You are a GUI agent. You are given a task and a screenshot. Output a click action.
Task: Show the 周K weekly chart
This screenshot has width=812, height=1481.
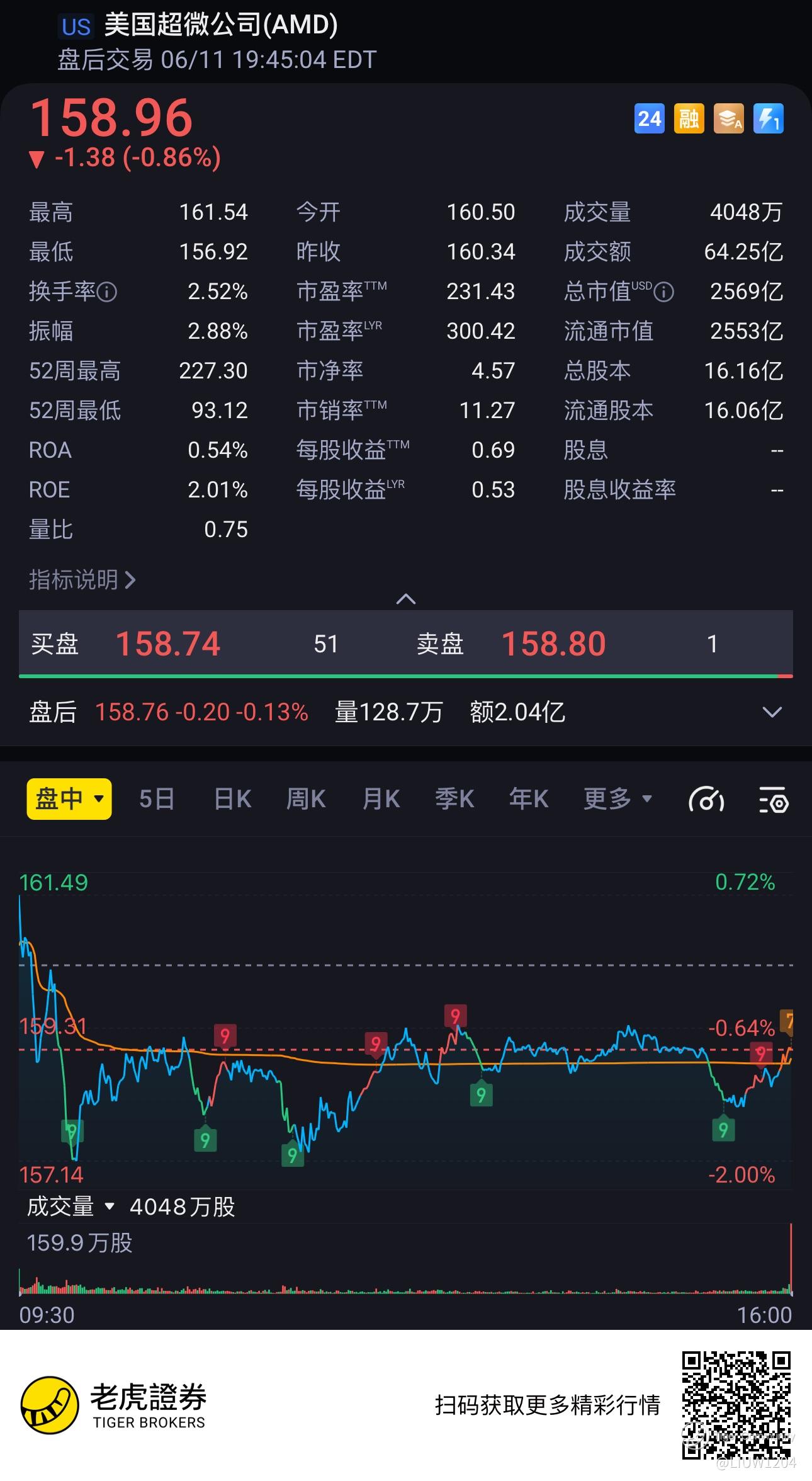pyautogui.click(x=306, y=799)
